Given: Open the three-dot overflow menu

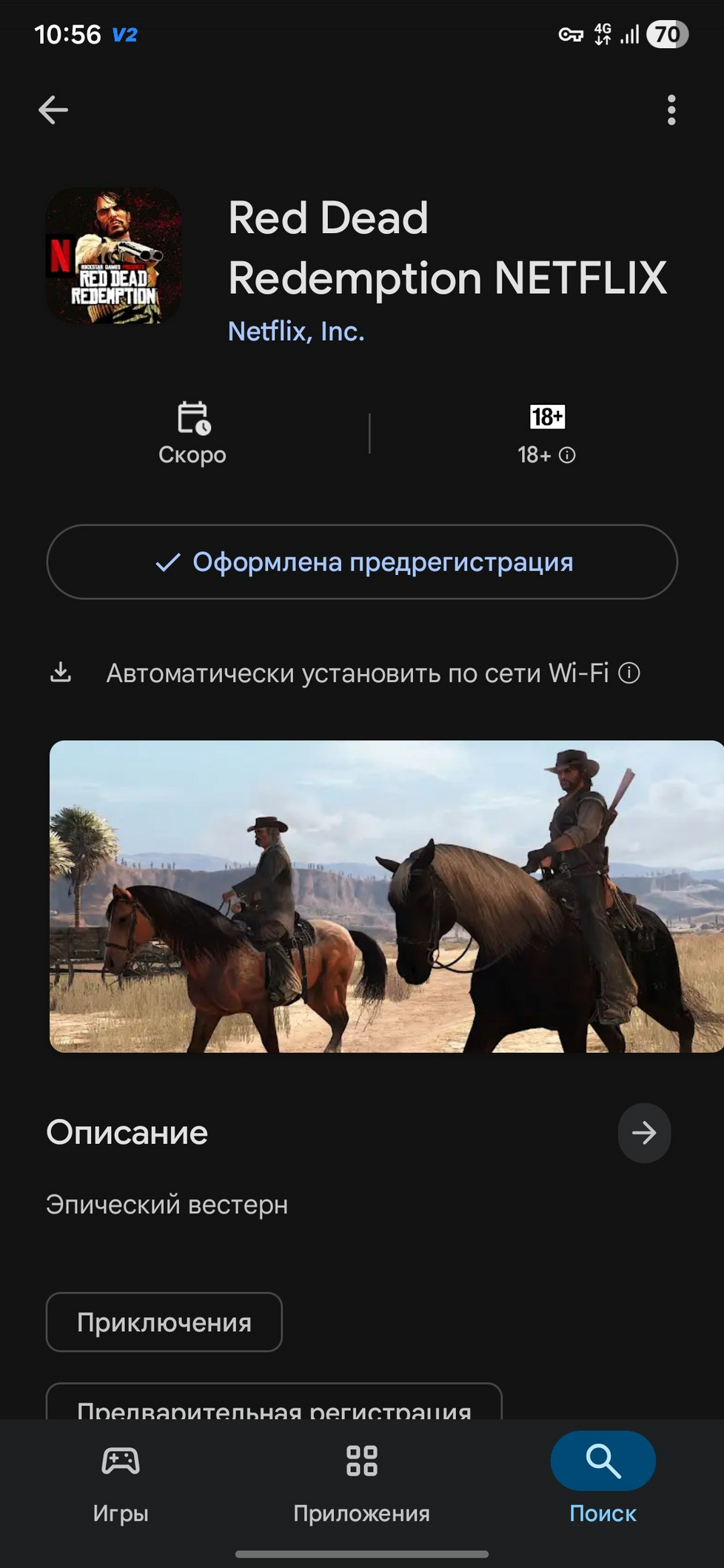Looking at the screenshot, I should [671, 110].
